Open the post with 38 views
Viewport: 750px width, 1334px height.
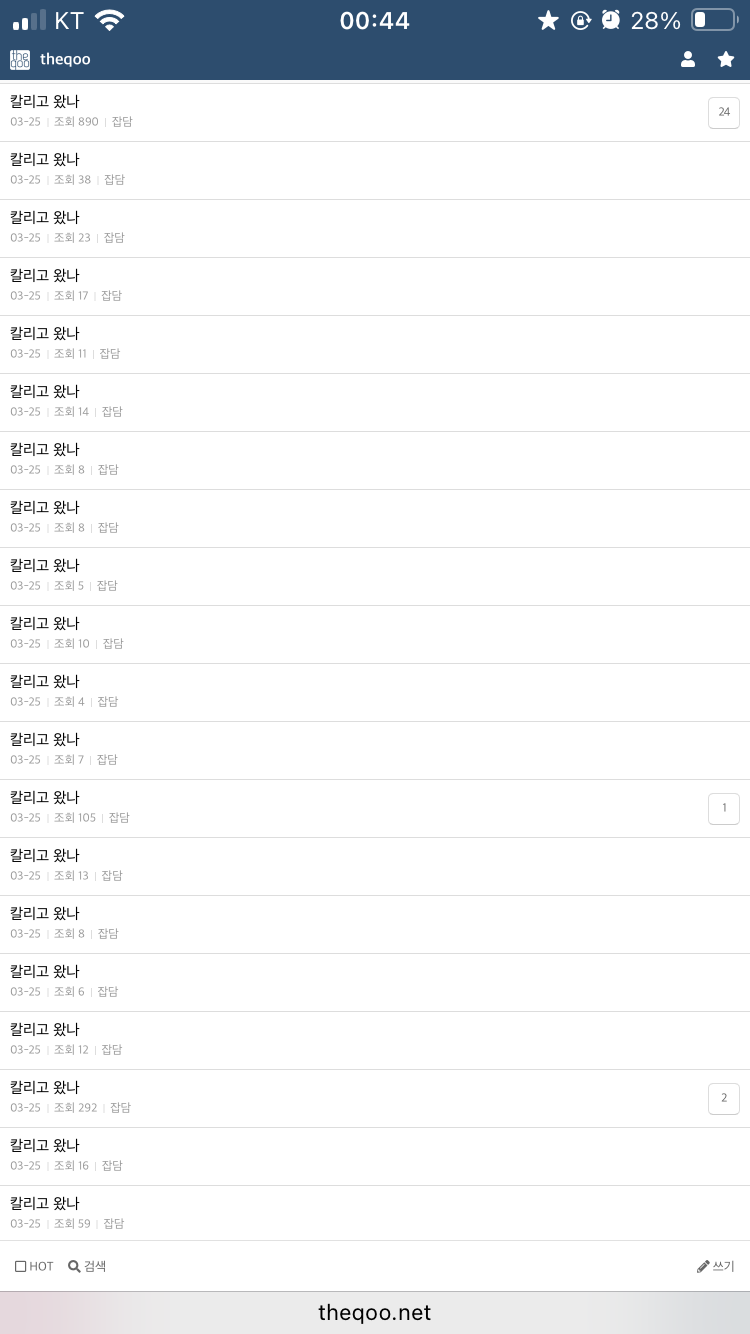pyautogui.click(x=375, y=170)
